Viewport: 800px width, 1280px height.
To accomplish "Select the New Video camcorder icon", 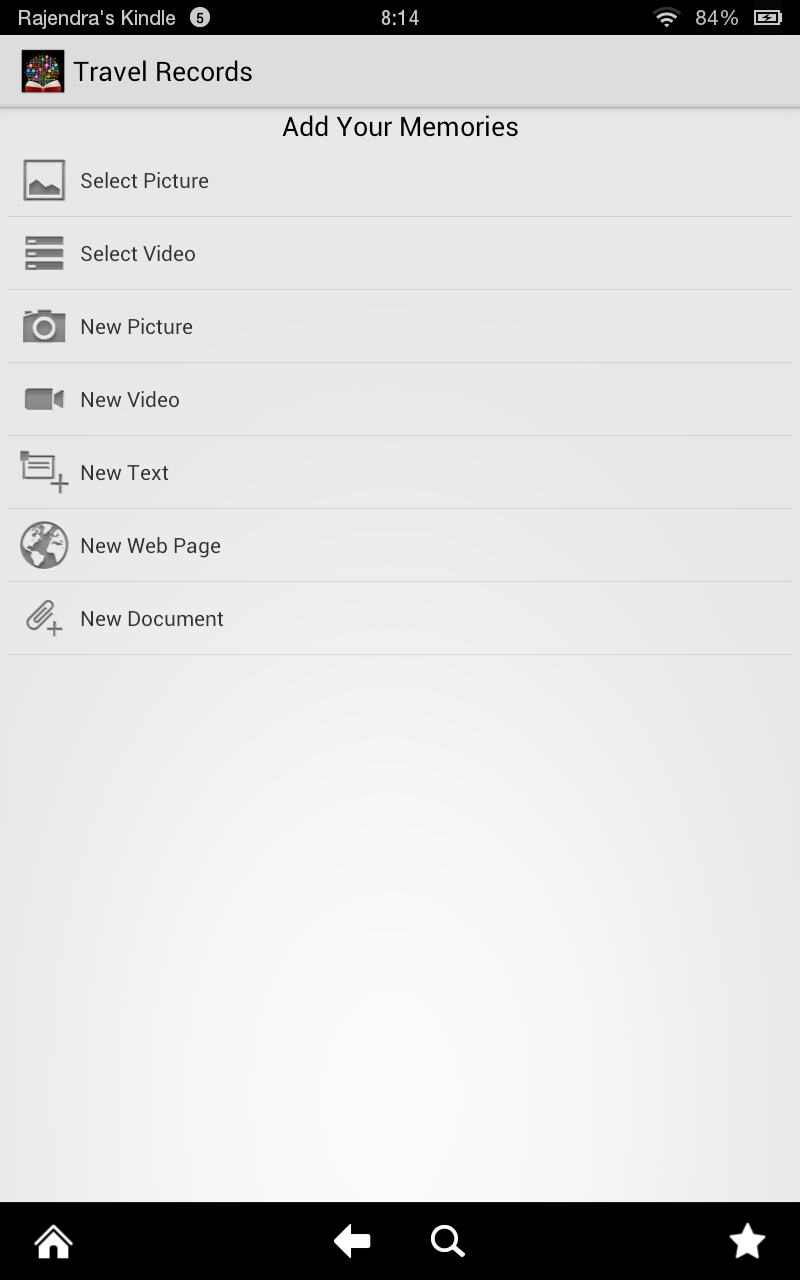I will point(44,399).
